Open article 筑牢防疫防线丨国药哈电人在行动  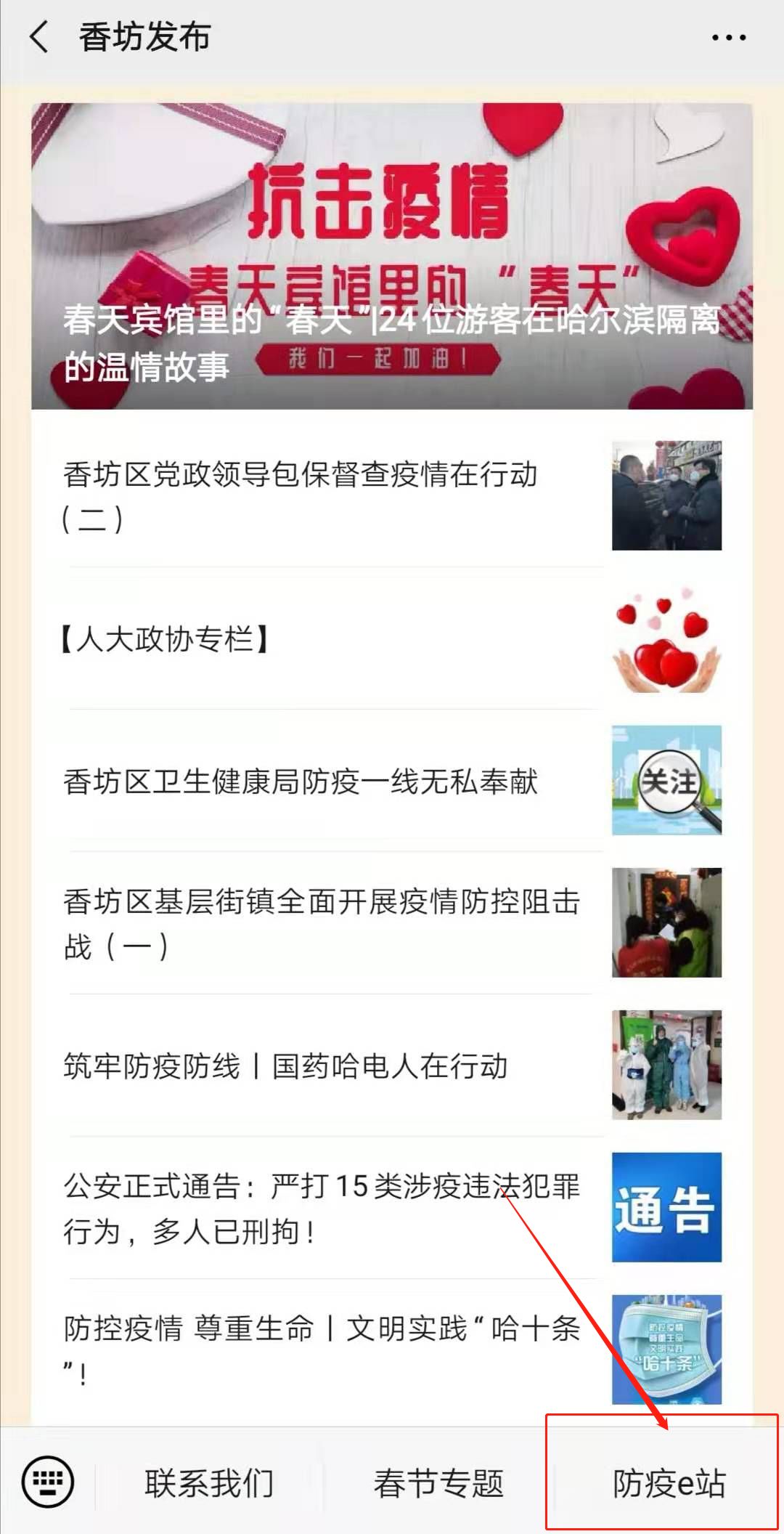tap(319, 1066)
